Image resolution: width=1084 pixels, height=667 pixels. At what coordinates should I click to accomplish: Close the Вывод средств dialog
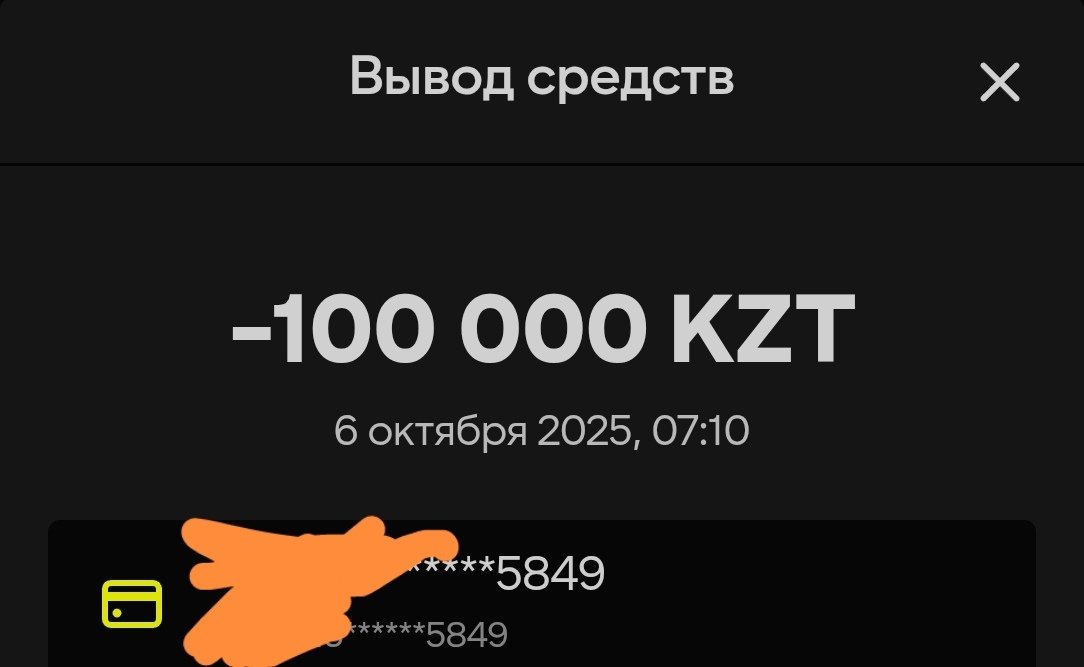[999, 82]
